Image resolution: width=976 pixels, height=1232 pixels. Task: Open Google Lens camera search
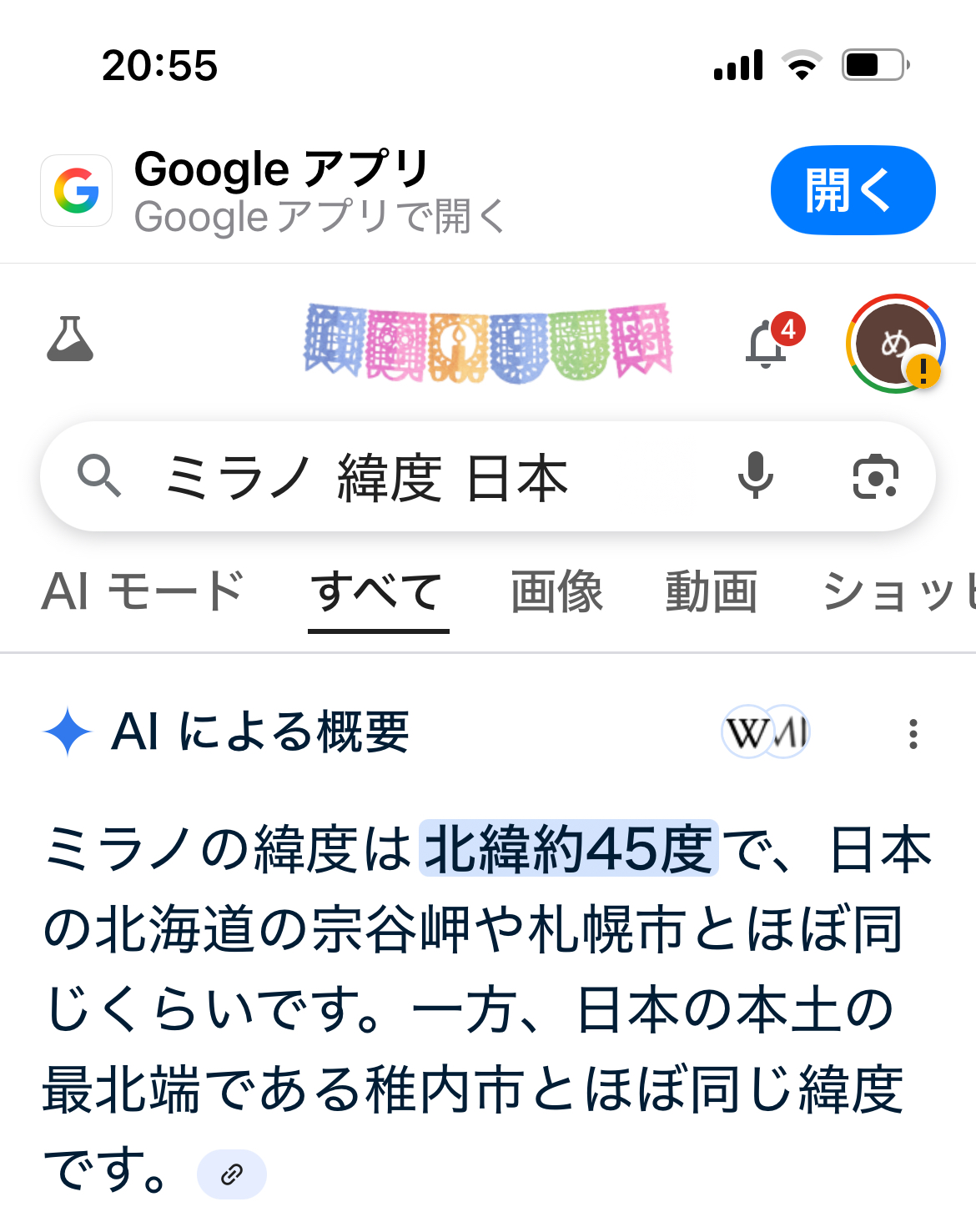click(x=875, y=477)
